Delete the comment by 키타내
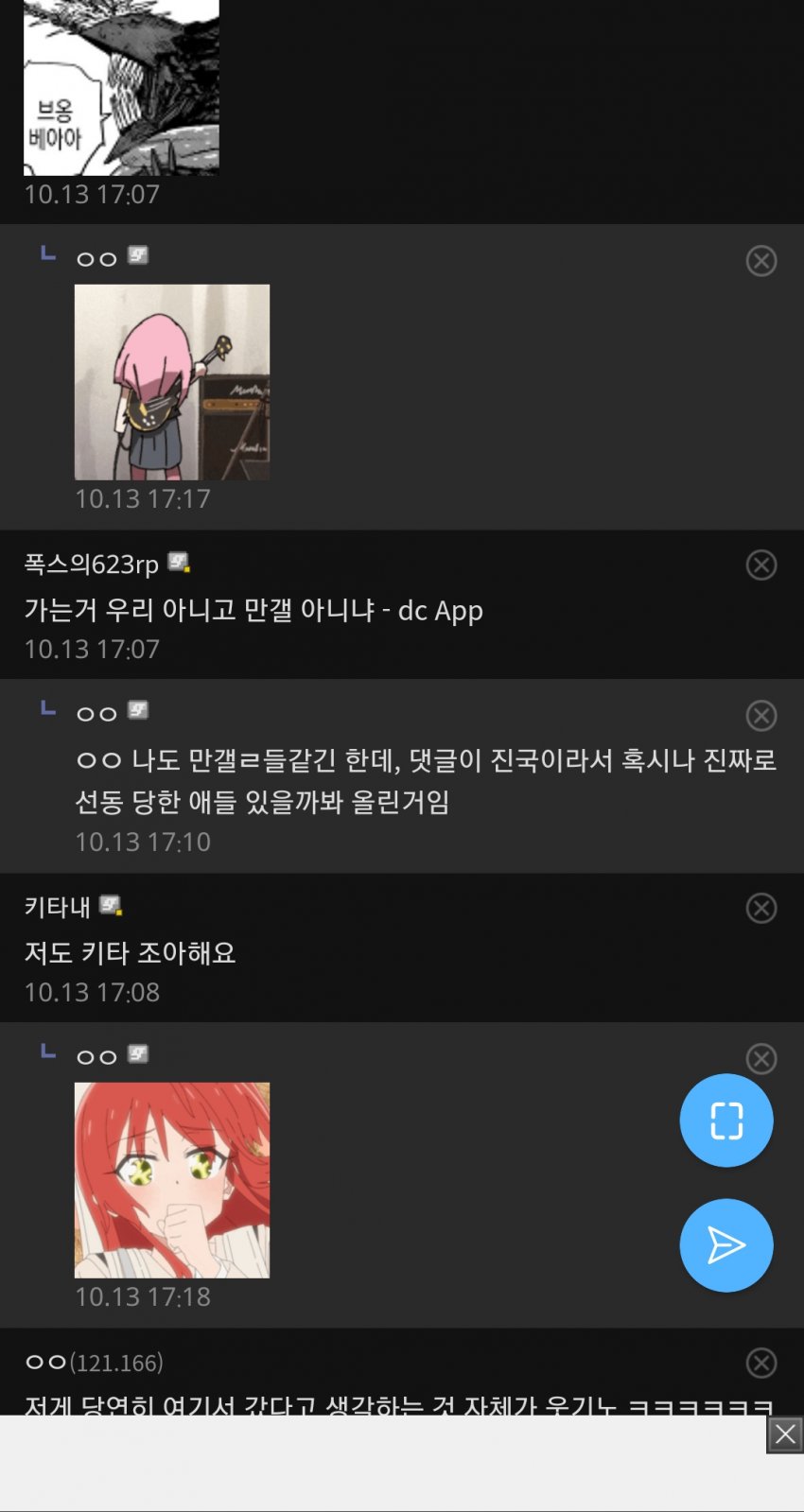Screen dimensions: 804x1512 click(761, 908)
